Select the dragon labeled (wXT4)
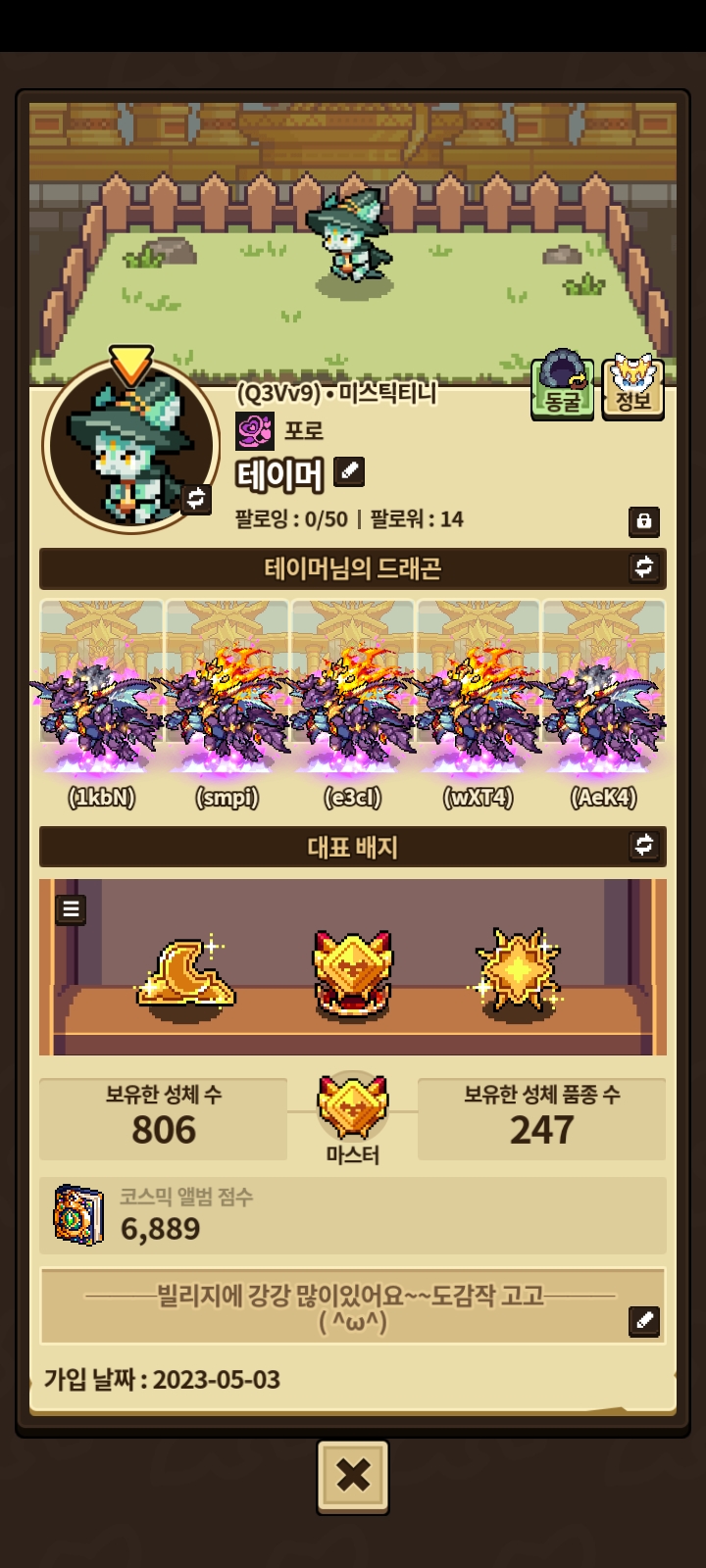 [x=478, y=708]
